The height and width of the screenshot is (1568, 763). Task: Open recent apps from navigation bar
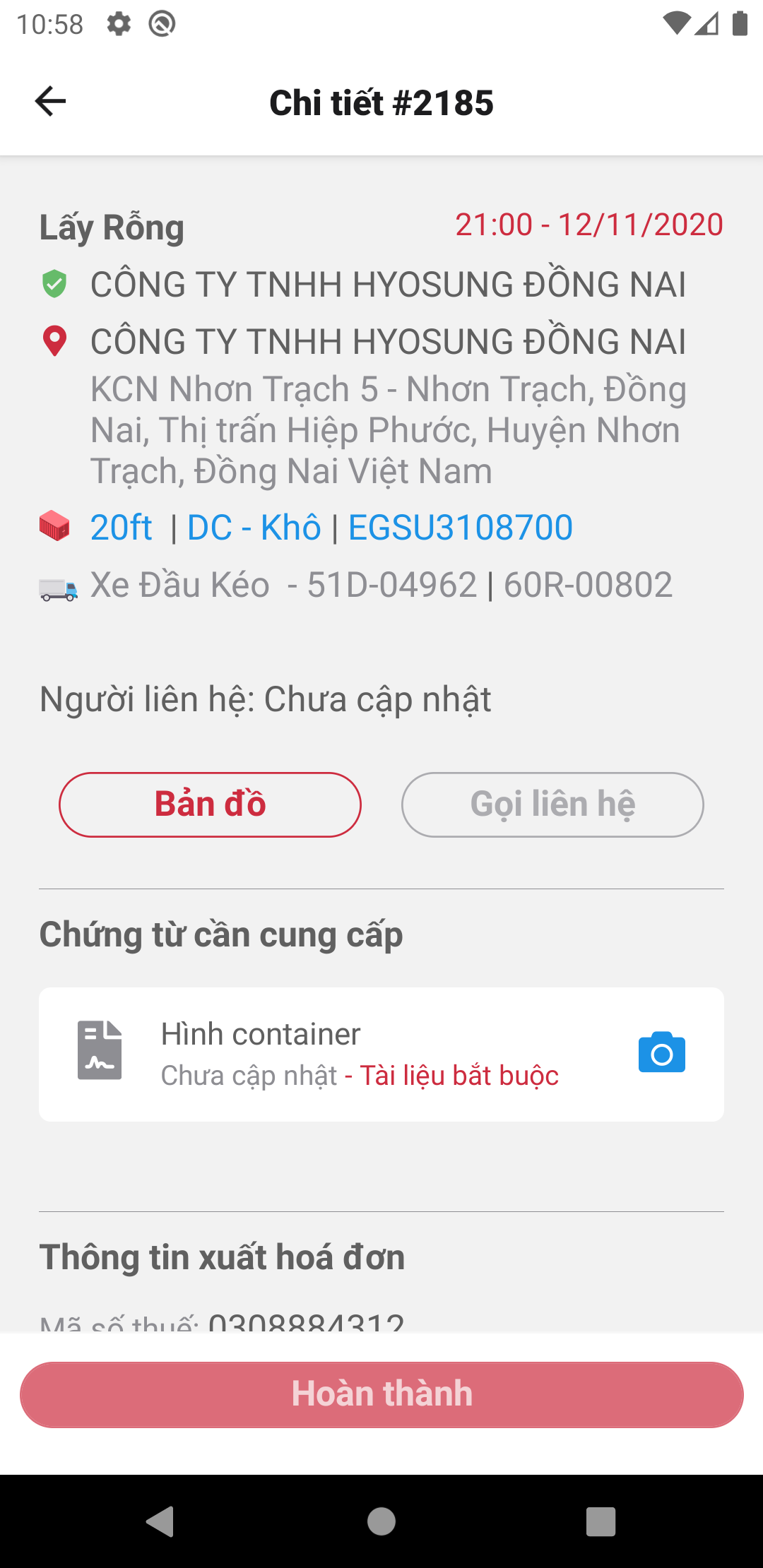601,1521
